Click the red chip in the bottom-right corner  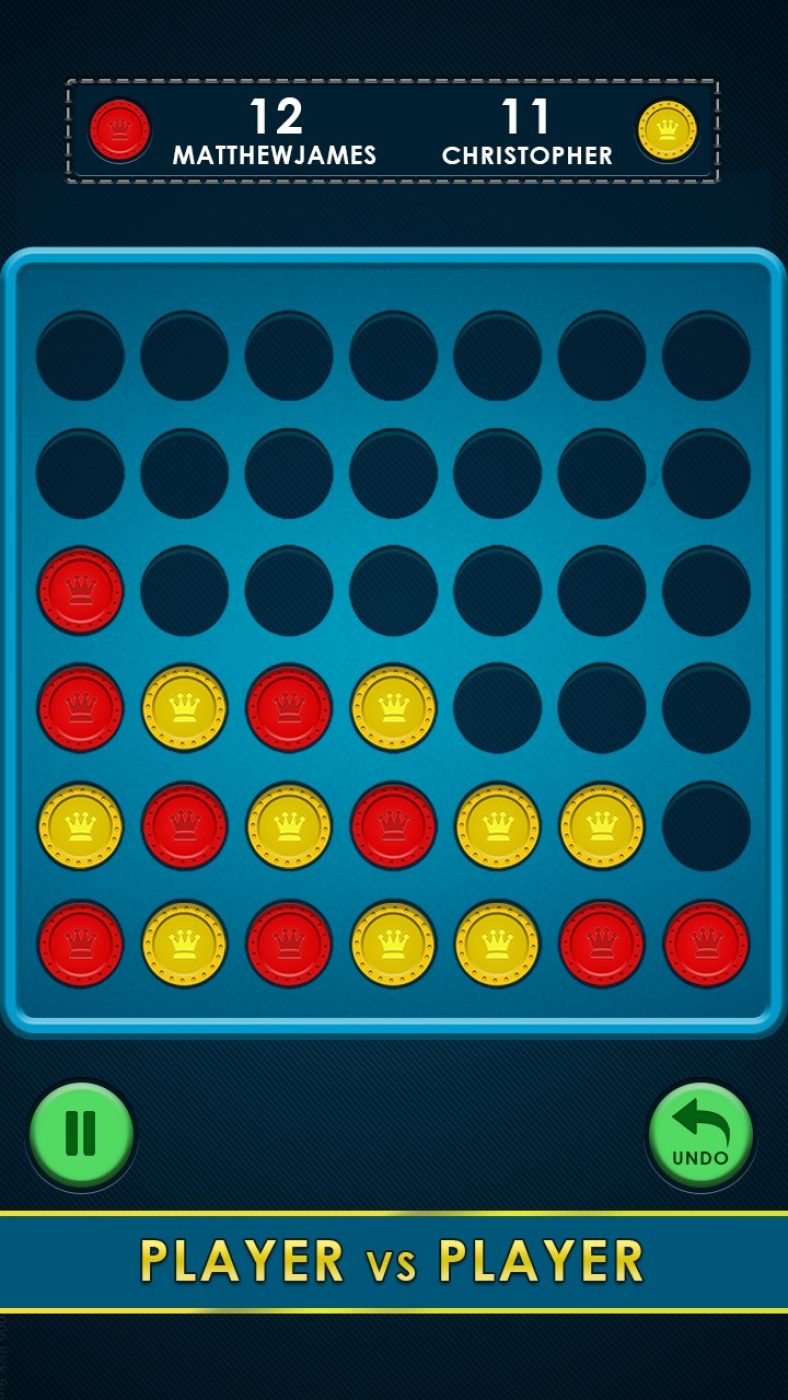pyautogui.click(x=704, y=942)
